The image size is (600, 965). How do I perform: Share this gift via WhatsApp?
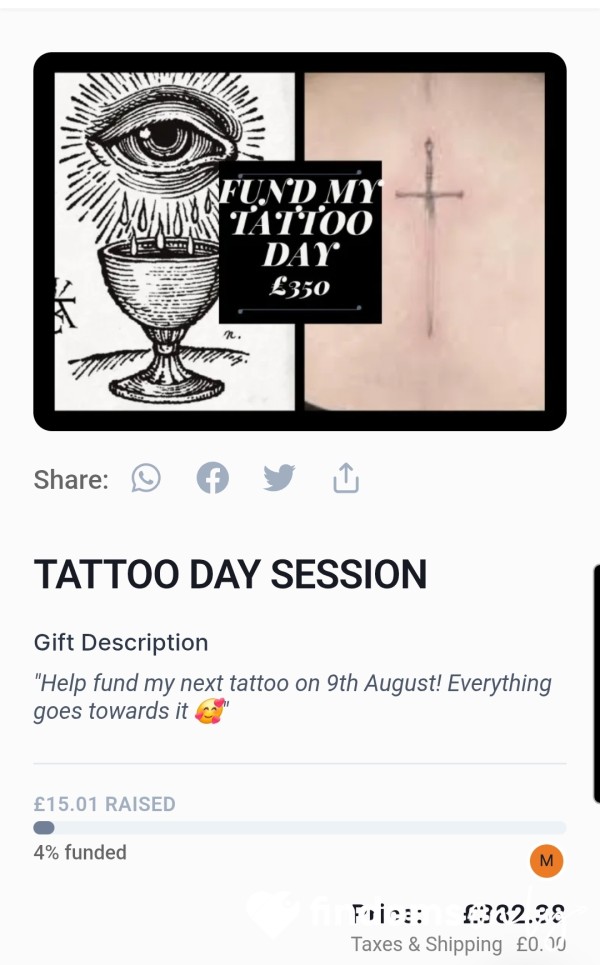146,478
